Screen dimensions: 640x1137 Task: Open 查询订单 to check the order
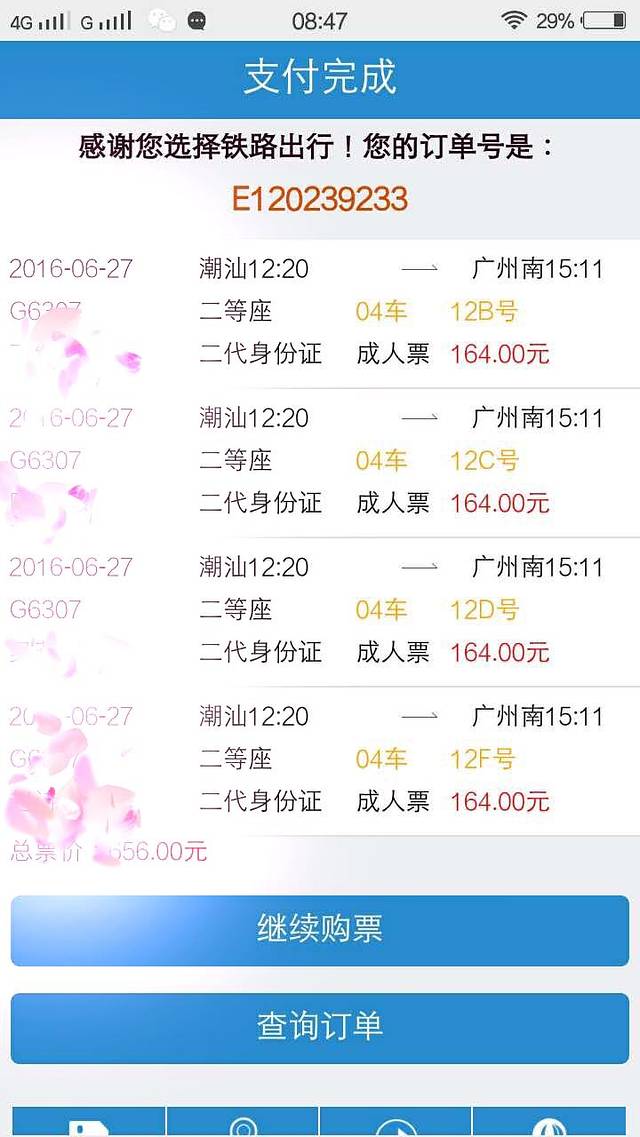click(320, 1027)
